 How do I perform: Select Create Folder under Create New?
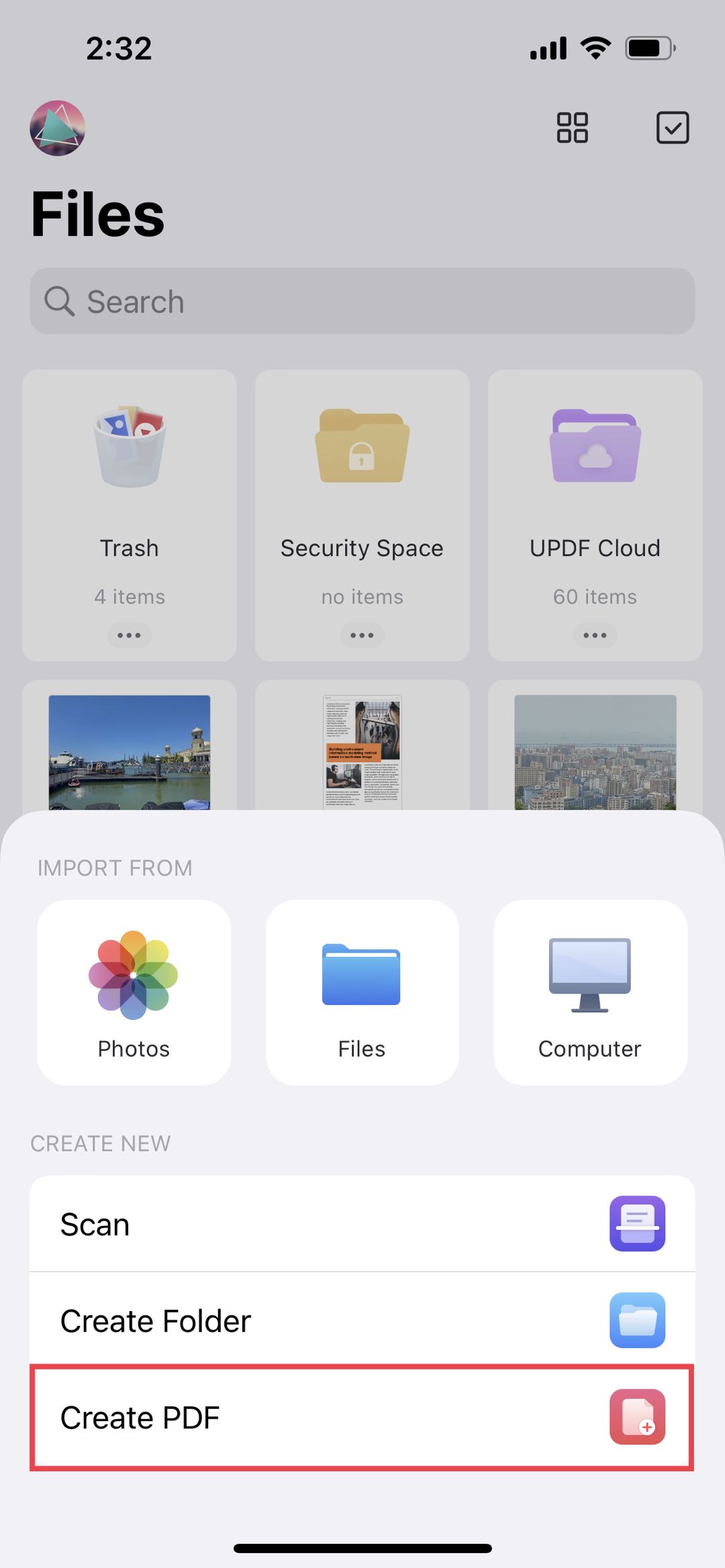201,1320
